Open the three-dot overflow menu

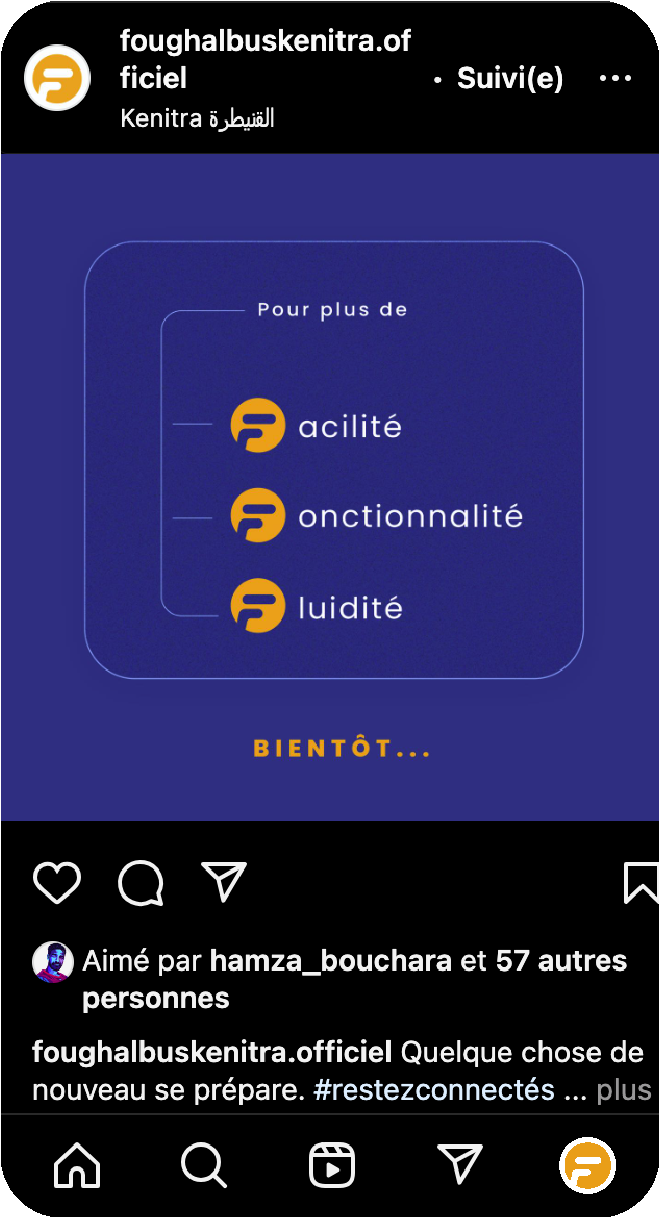pyautogui.click(x=615, y=78)
